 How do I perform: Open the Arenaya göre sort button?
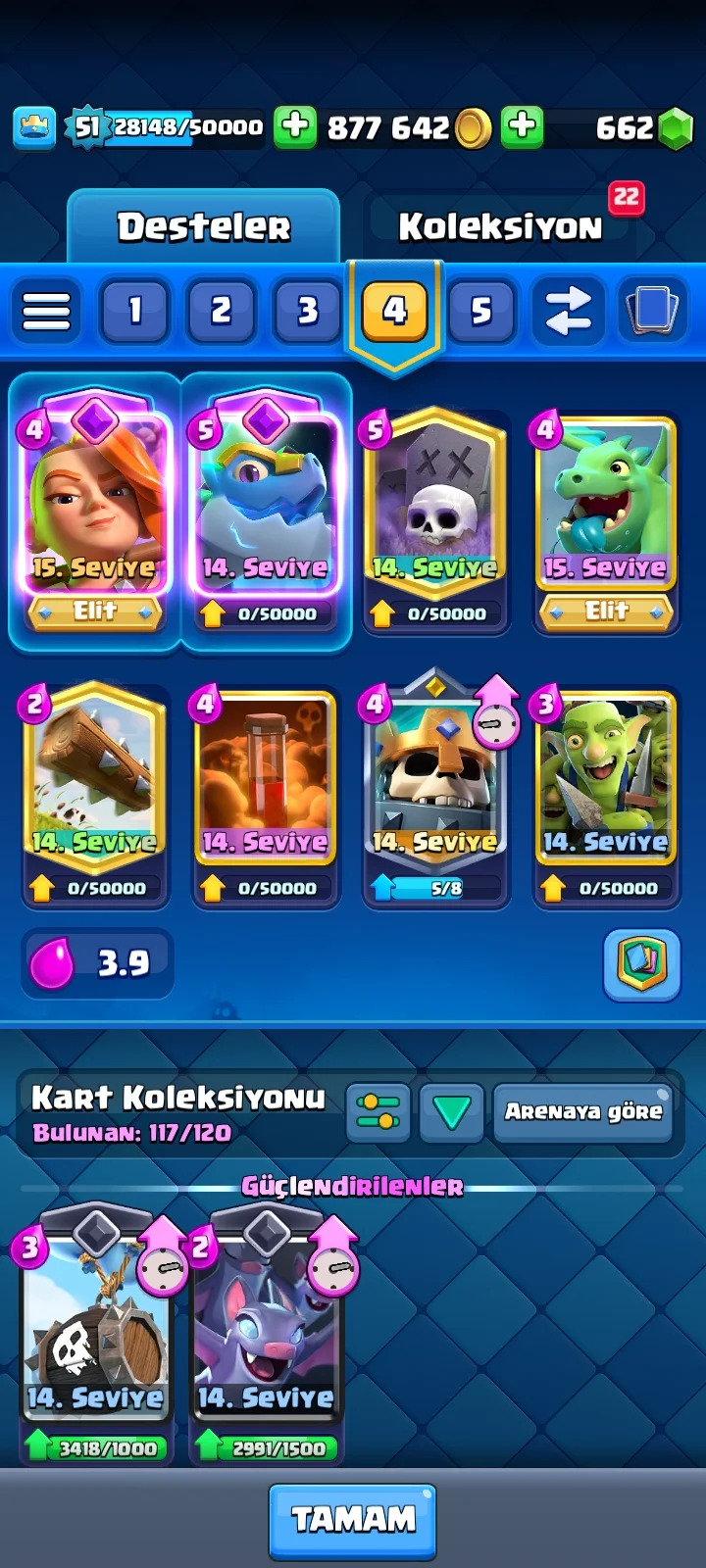(583, 1112)
